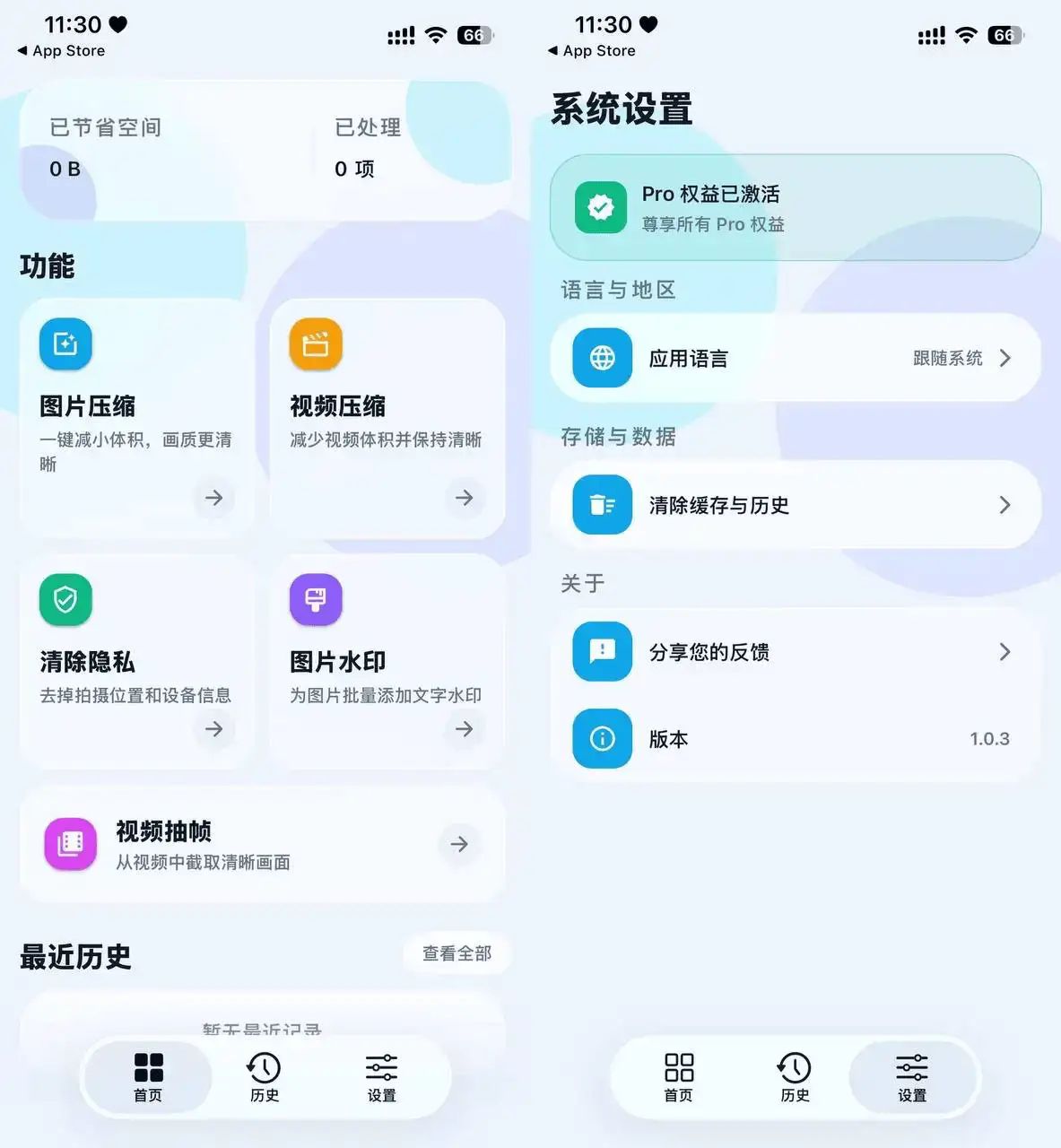Open the 清除隐私 feature card

click(136, 662)
